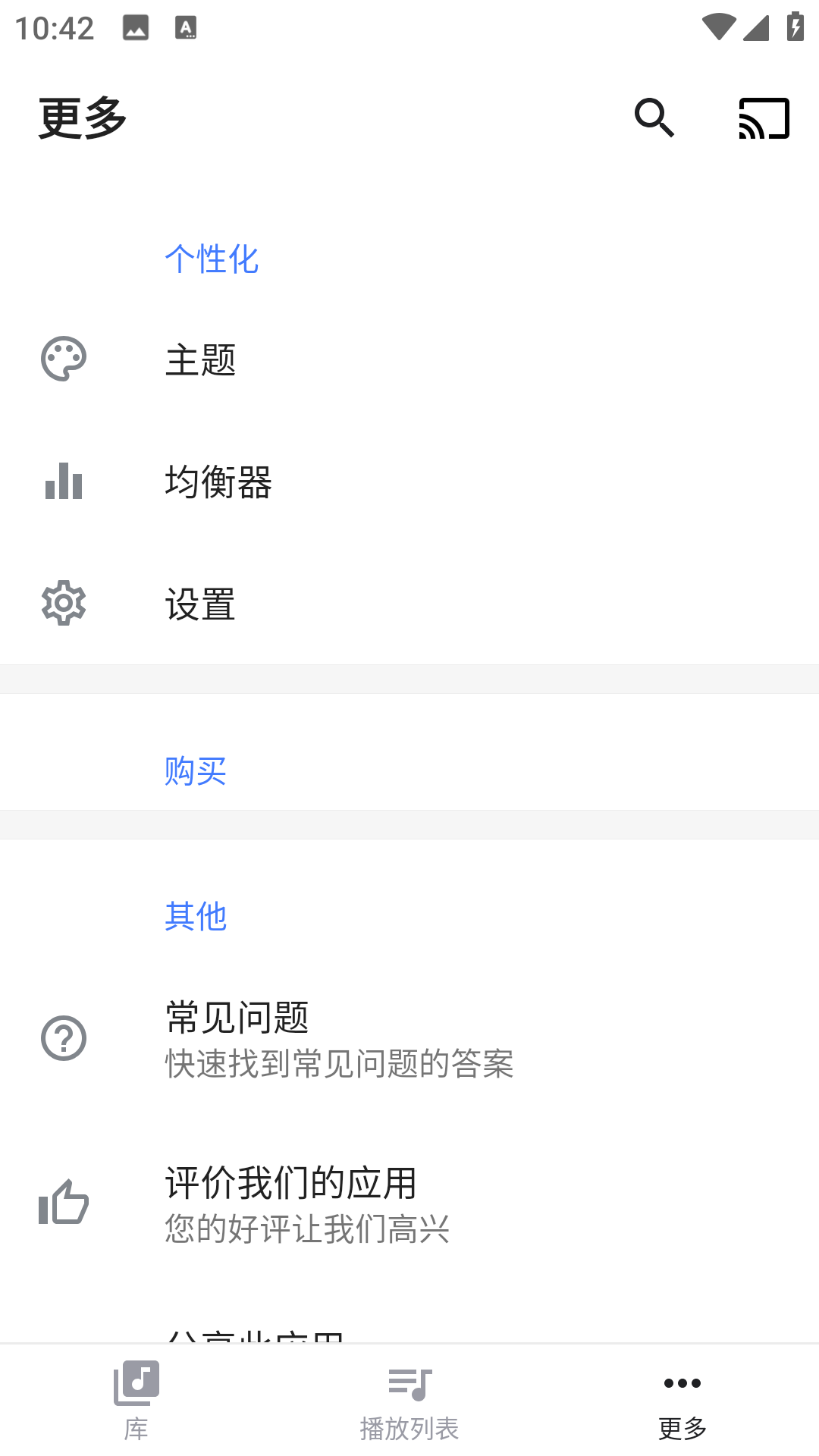Viewport: 819px width, 1456px height.
Task: Select the 更多 tab in bottom navigation
Action: (x=682, y=1400)
